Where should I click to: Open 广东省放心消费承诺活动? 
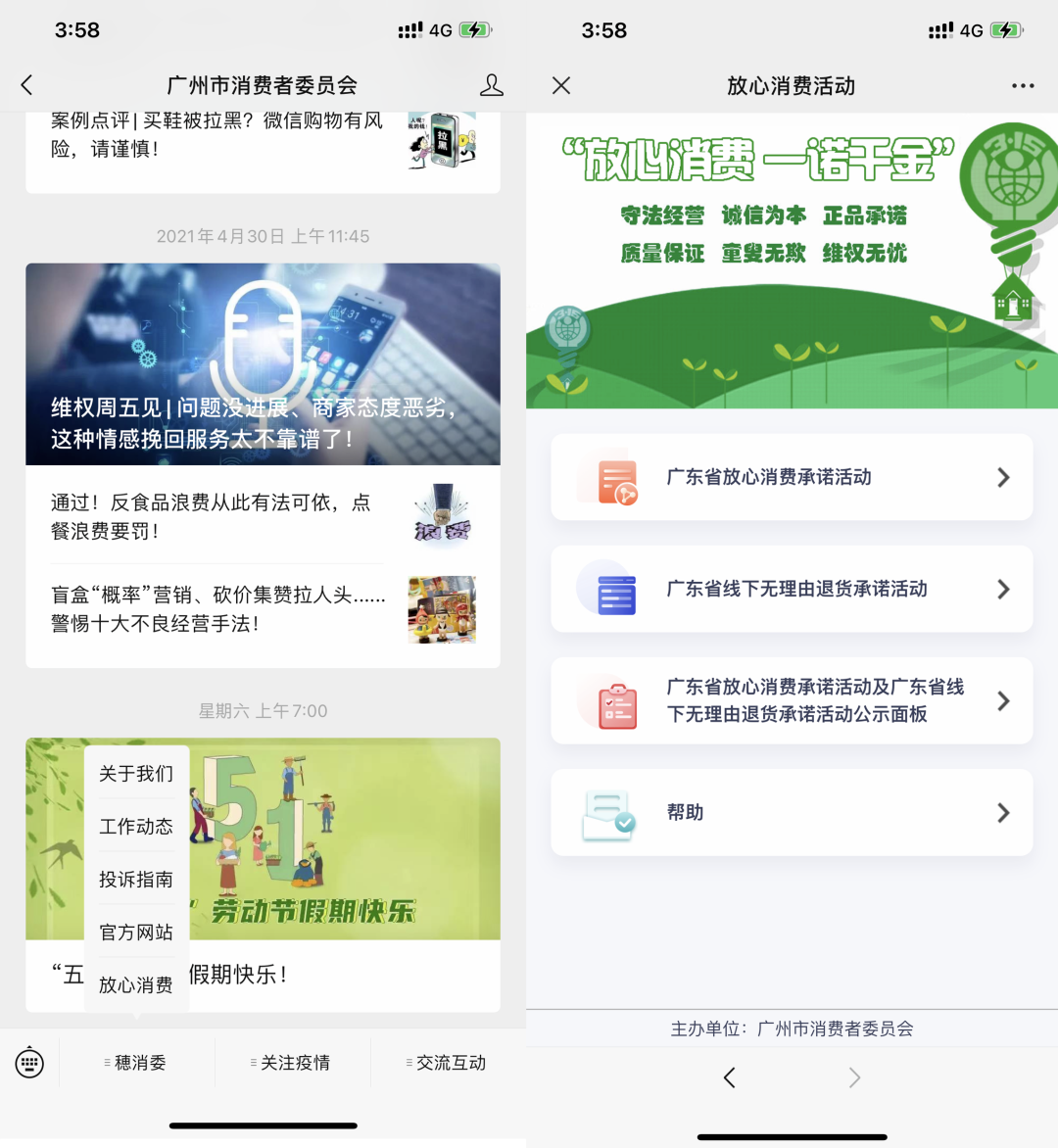pos(792,477)
